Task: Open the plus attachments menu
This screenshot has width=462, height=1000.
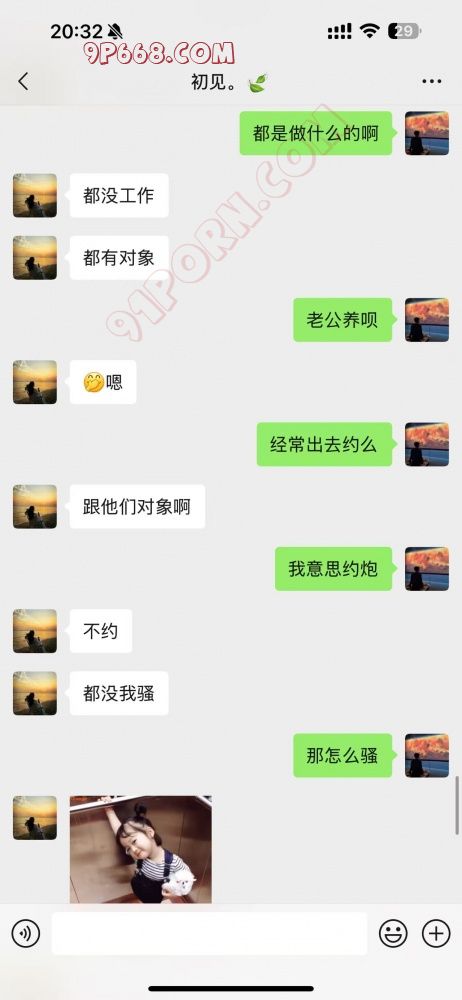Action: pos(436,934)
